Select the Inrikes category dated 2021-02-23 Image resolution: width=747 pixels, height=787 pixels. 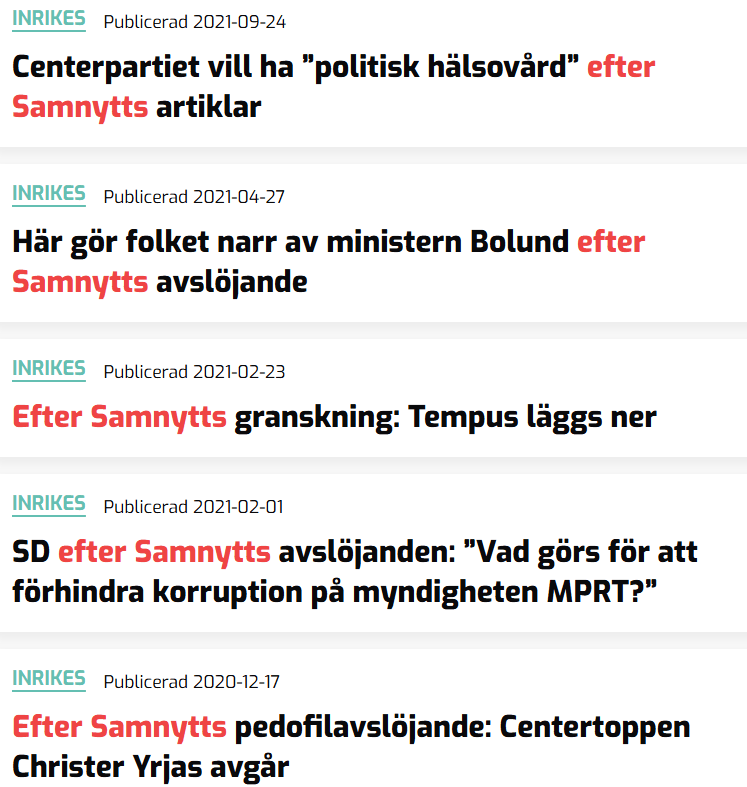click(49, 369)
